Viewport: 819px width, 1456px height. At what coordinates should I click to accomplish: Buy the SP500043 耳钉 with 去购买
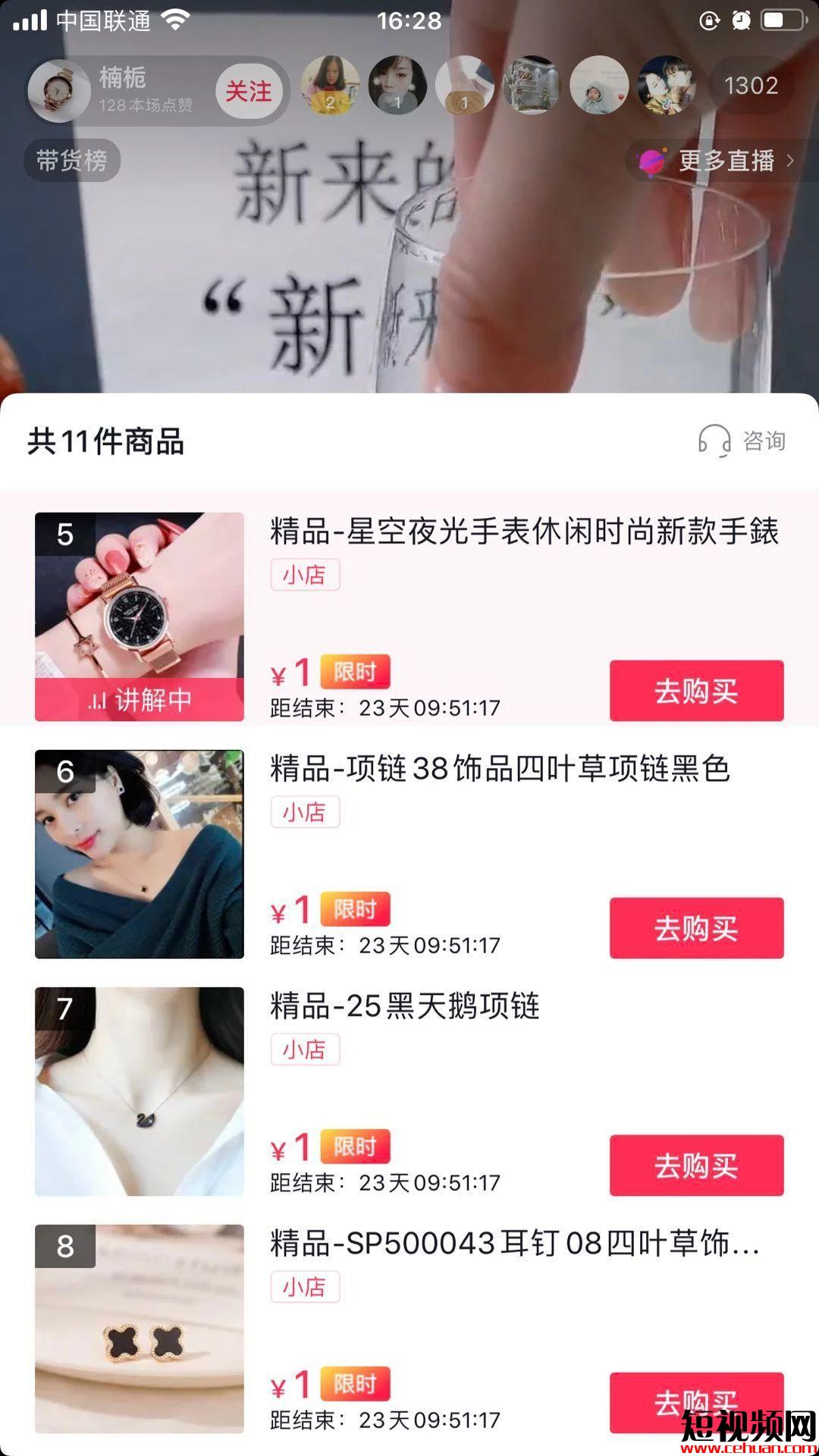(x=696, y=1401)
